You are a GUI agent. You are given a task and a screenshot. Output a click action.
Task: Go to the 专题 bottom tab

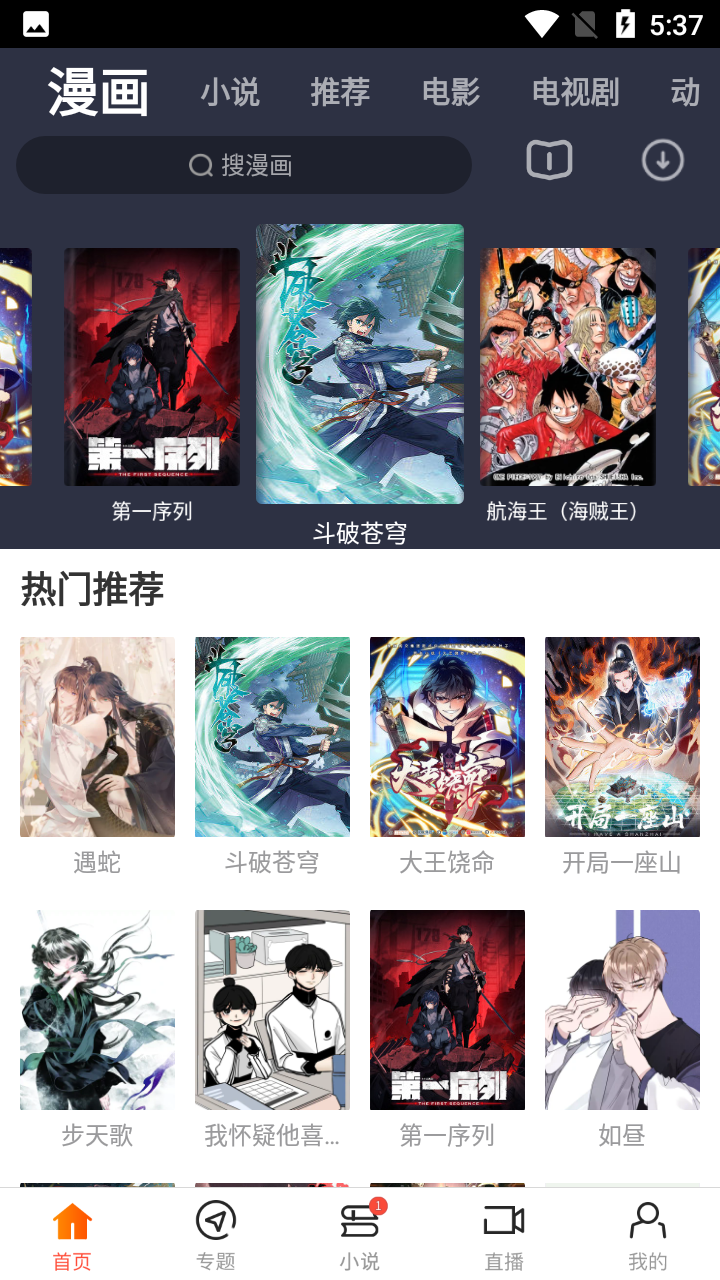pyautogui.click(x=215, y=1236)
